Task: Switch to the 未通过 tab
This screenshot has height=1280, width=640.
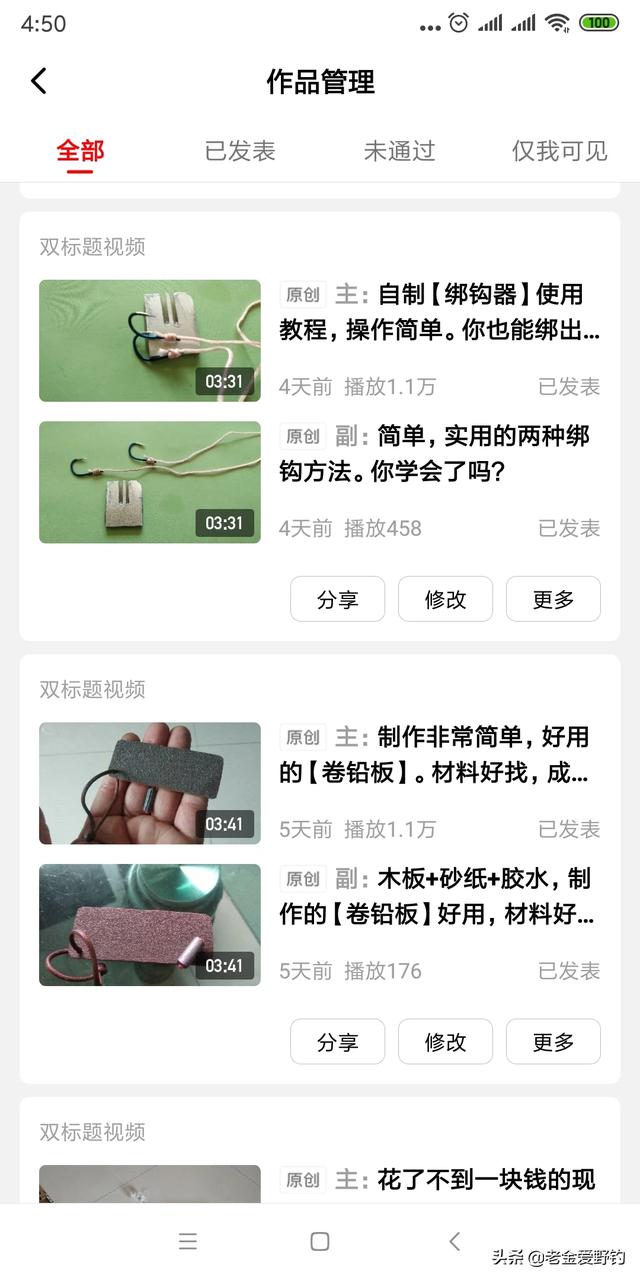Action: pos(399,151)
